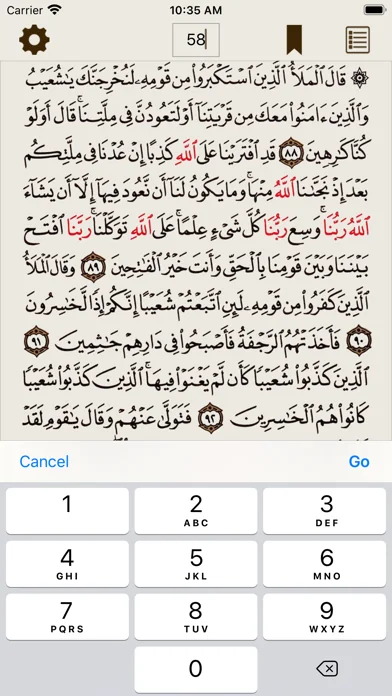Enter digit 1 on the keypad
This screenshot has height=696, width=392.
[x=67, y=511]
